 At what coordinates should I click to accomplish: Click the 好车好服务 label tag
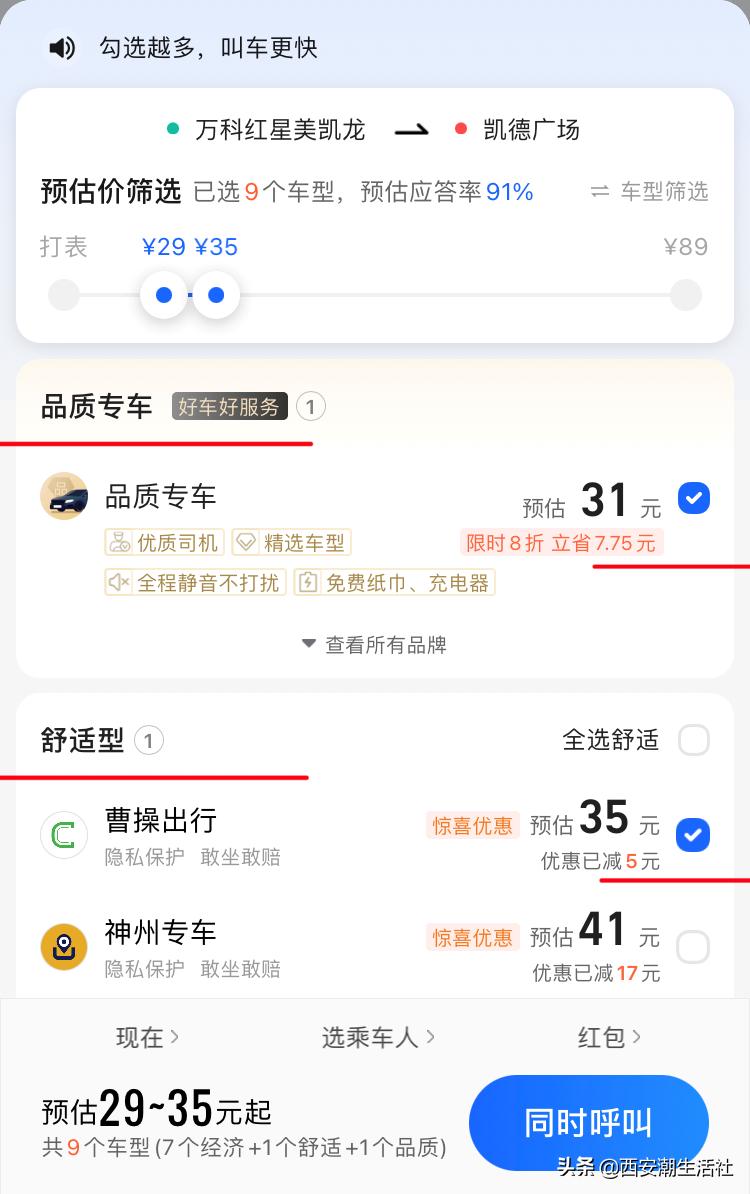point(228,406)
